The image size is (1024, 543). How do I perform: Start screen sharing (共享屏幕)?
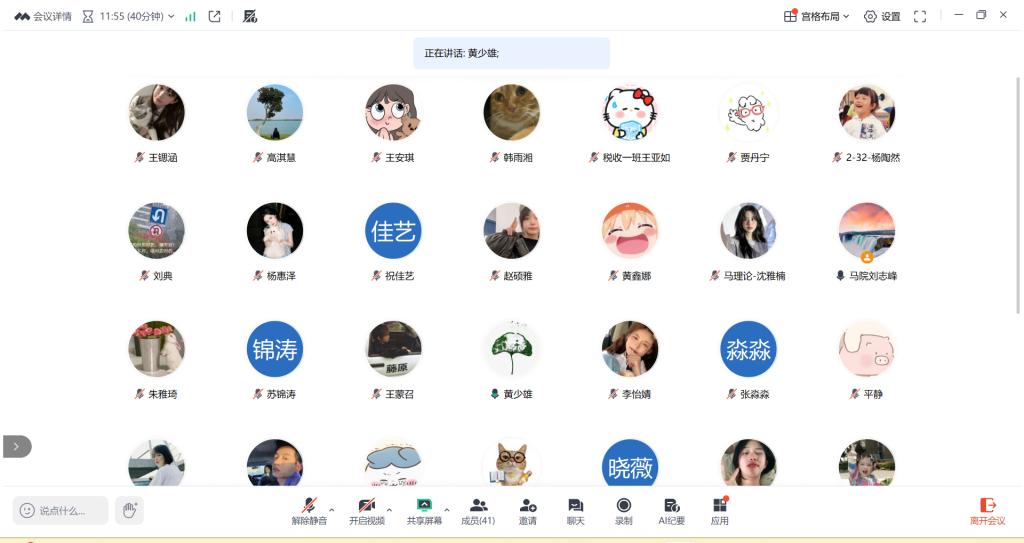click(424, 511)
